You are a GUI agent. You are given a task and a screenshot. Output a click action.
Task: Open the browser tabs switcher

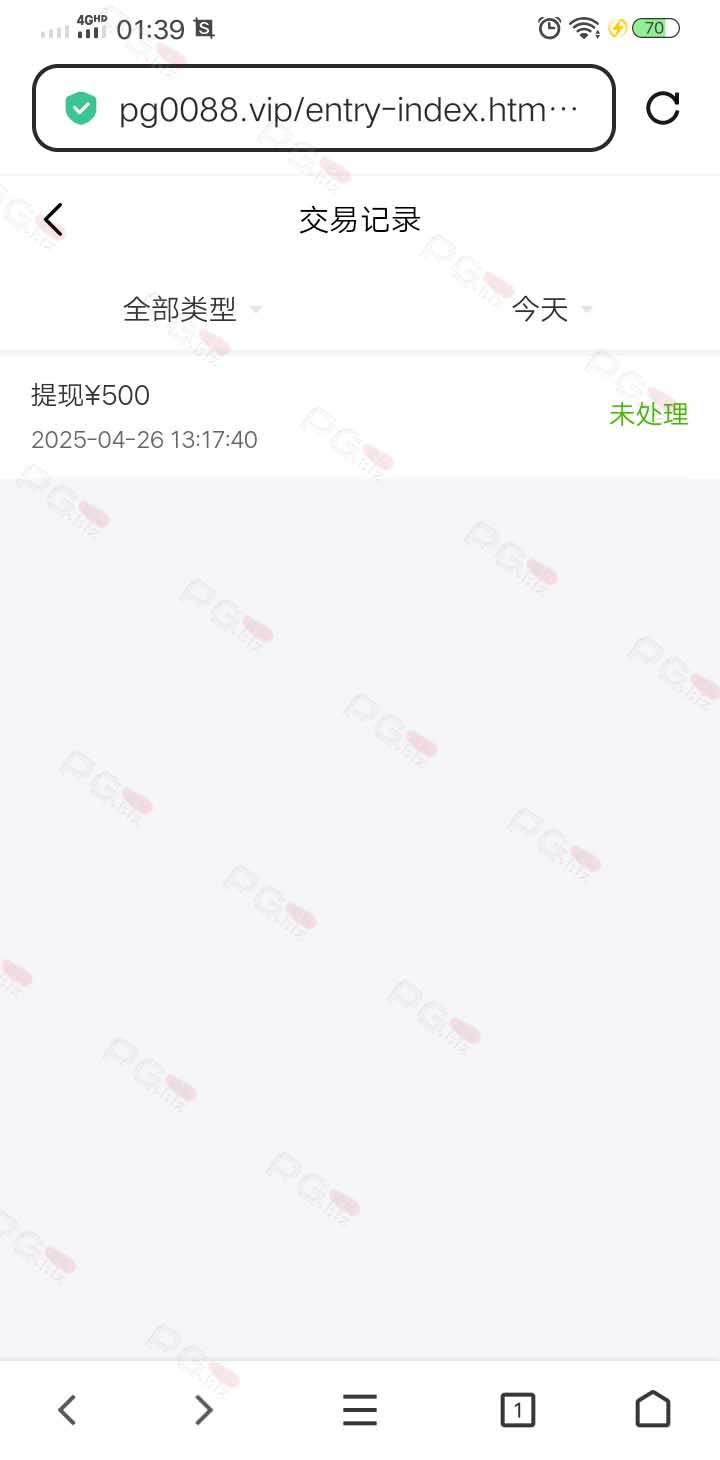(517, 1410)
